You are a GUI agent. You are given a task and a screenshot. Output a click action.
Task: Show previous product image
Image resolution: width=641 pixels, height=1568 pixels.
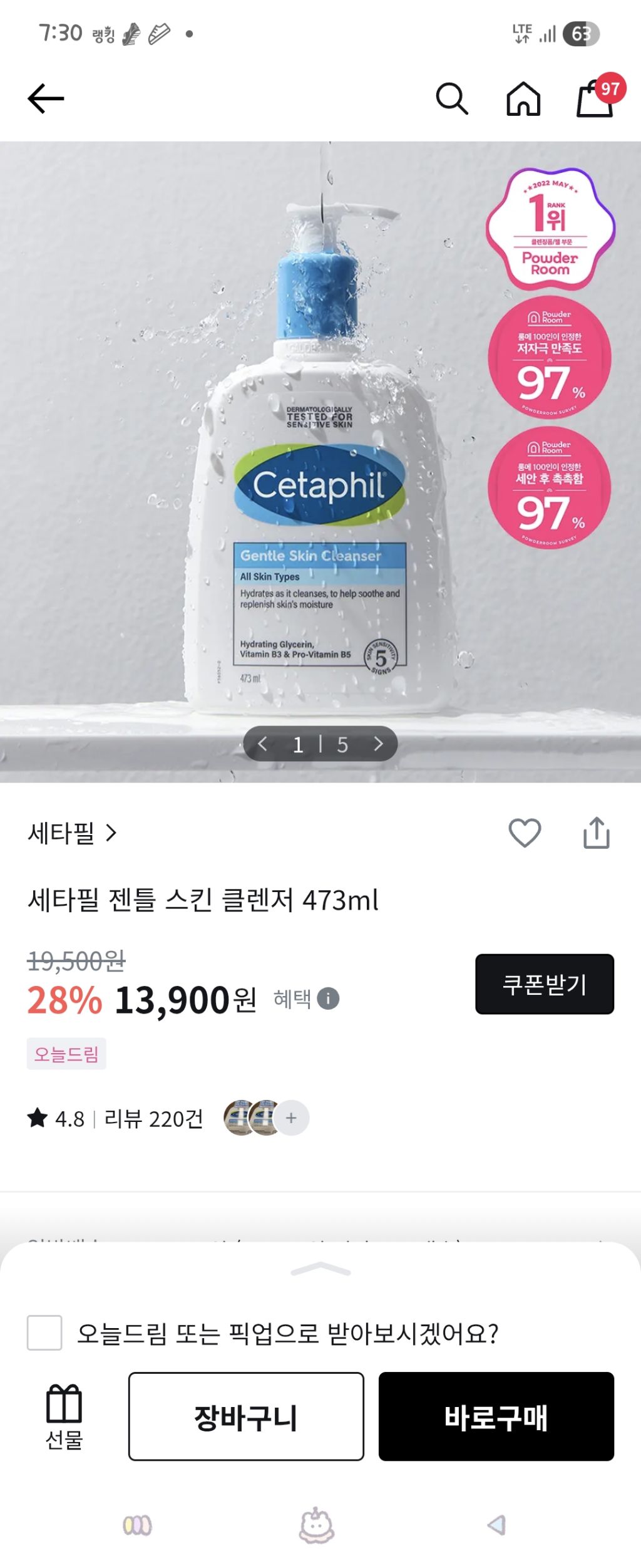click(x=263, y=744)
